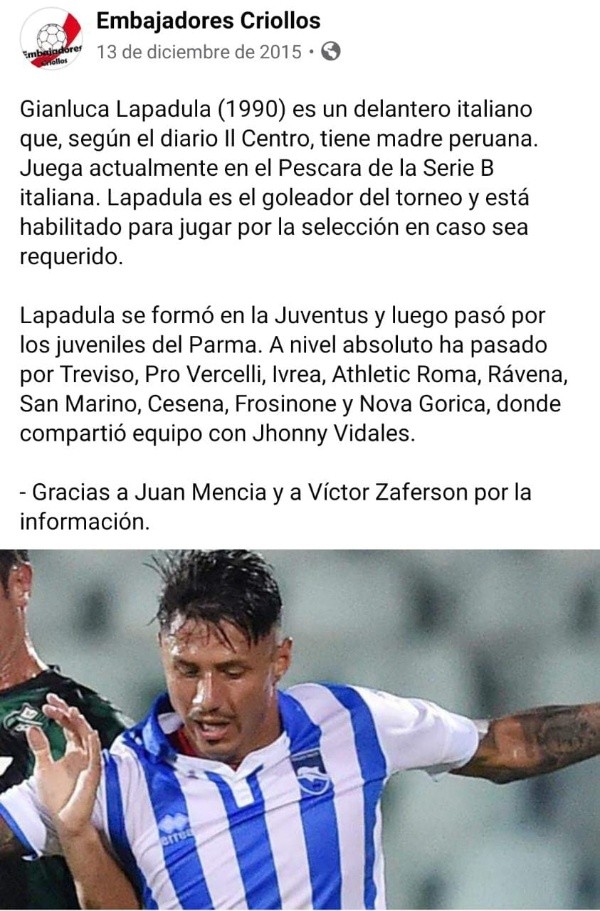Open Embajadores Criollos profile picture
The height and width of the screenshot is (911, 600).
(50, 39)
